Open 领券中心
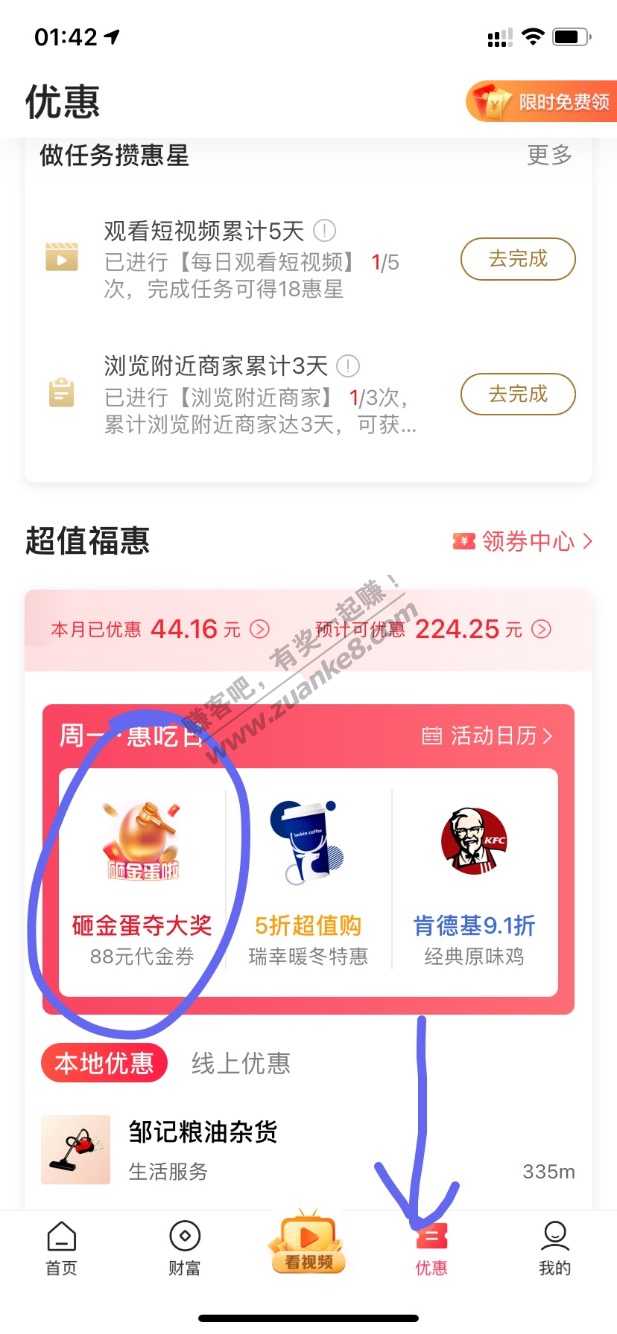617x1334 pixels. click(x=524, y=542)
